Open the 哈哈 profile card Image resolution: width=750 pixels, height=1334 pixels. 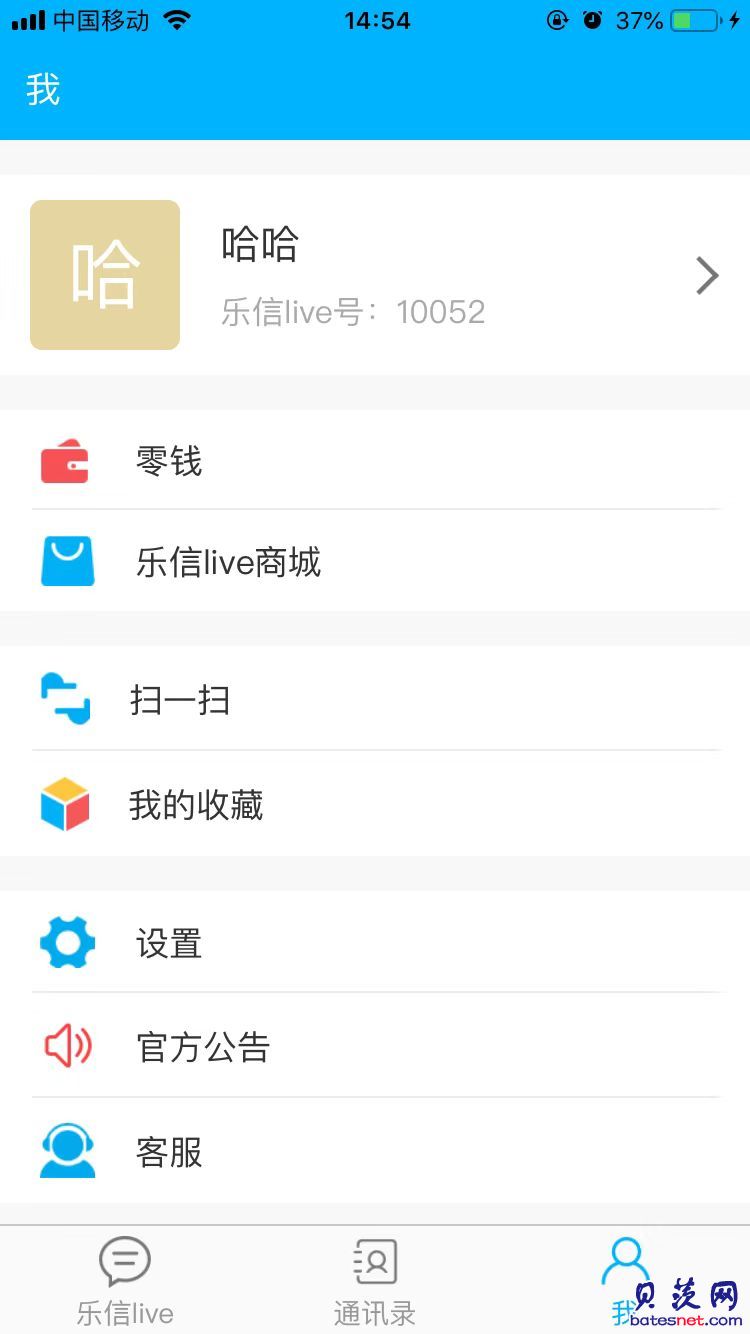(375, 275)
